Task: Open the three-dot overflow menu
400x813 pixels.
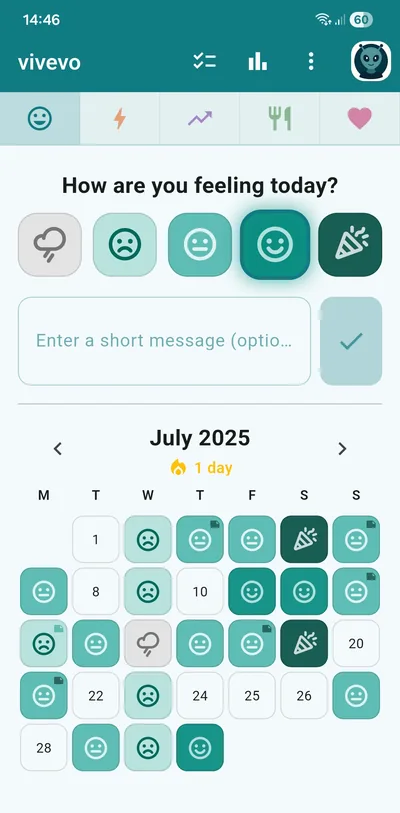Action: (311, 62)
